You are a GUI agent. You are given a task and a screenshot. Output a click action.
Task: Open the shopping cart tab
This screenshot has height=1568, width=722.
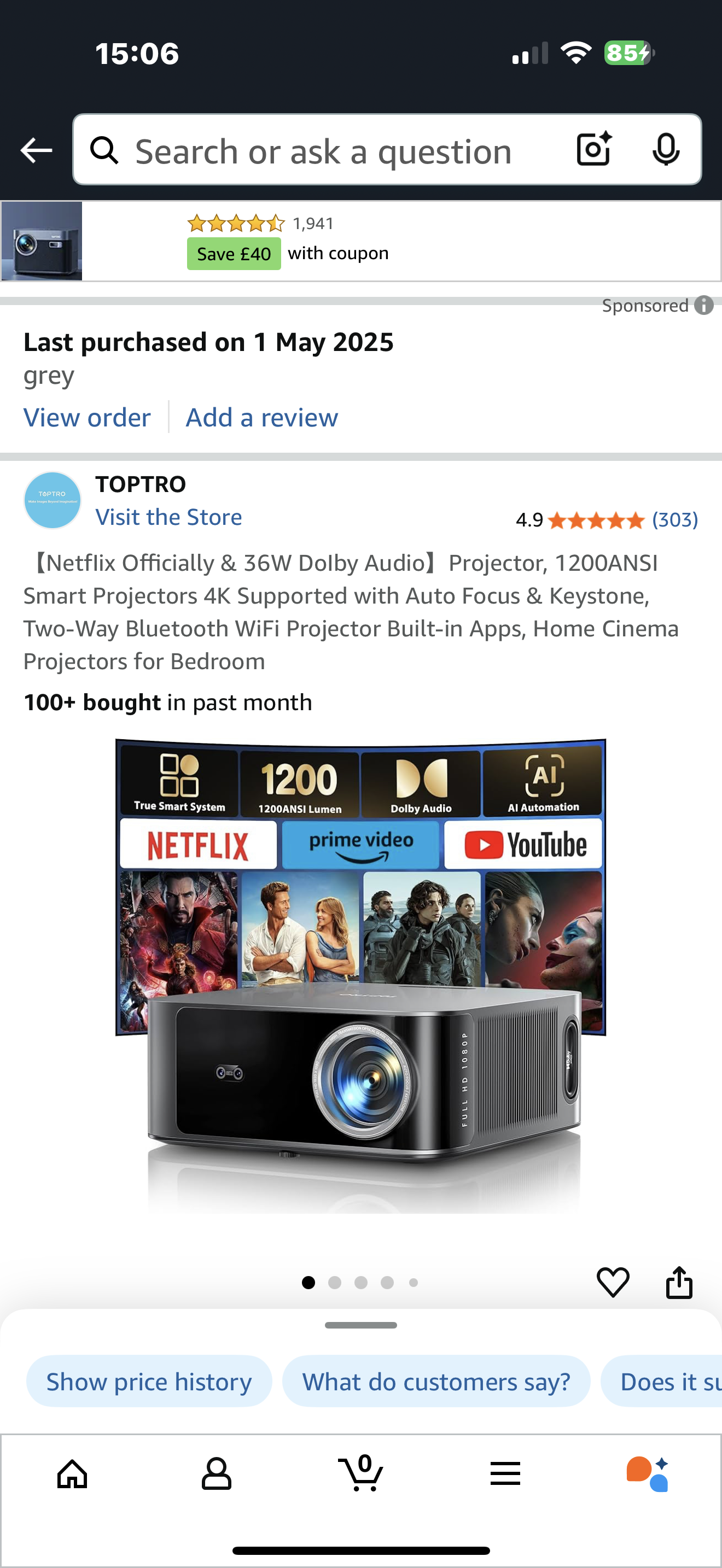[361, 1473]
